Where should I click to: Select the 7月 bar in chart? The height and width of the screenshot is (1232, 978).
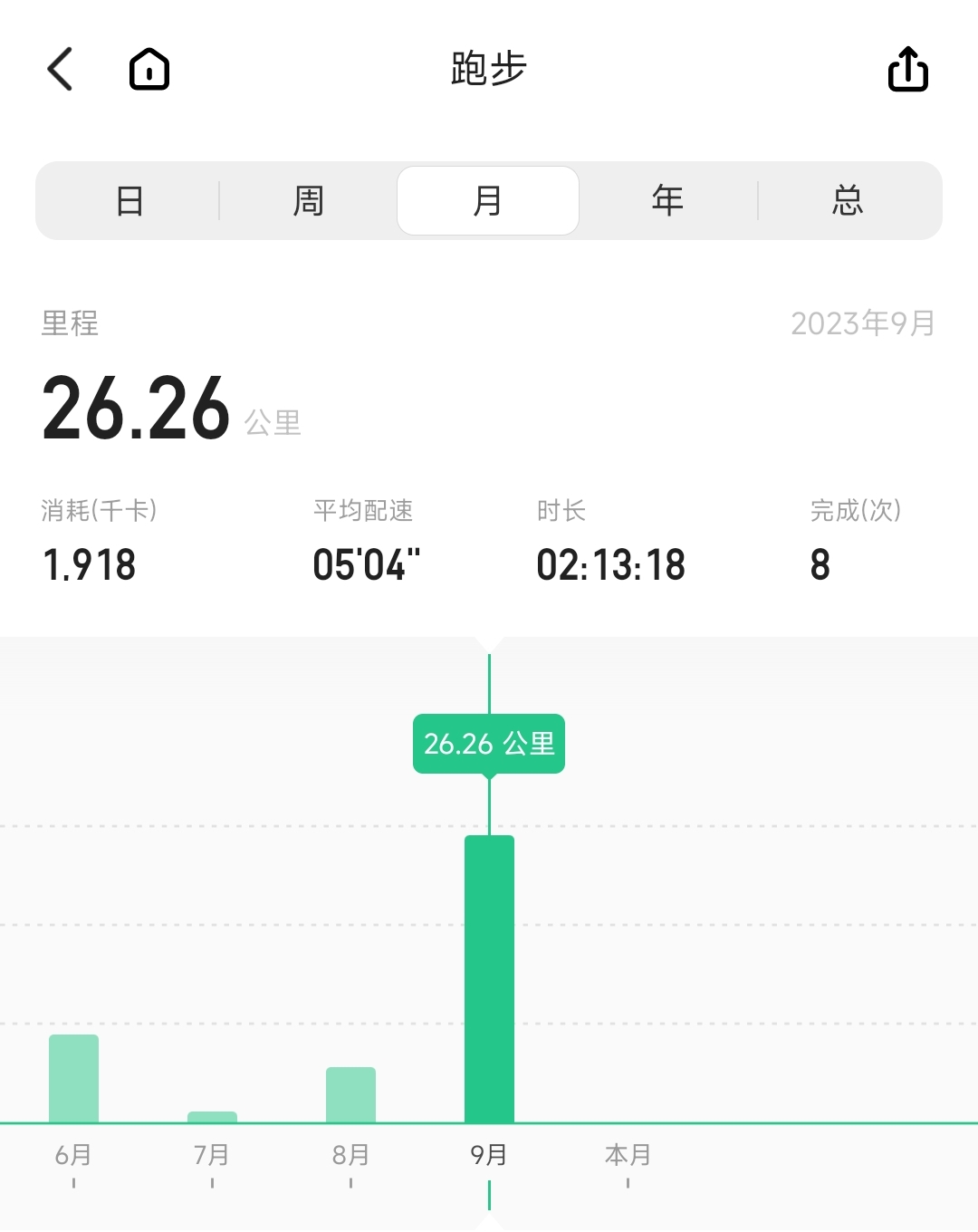point(212,1117)
